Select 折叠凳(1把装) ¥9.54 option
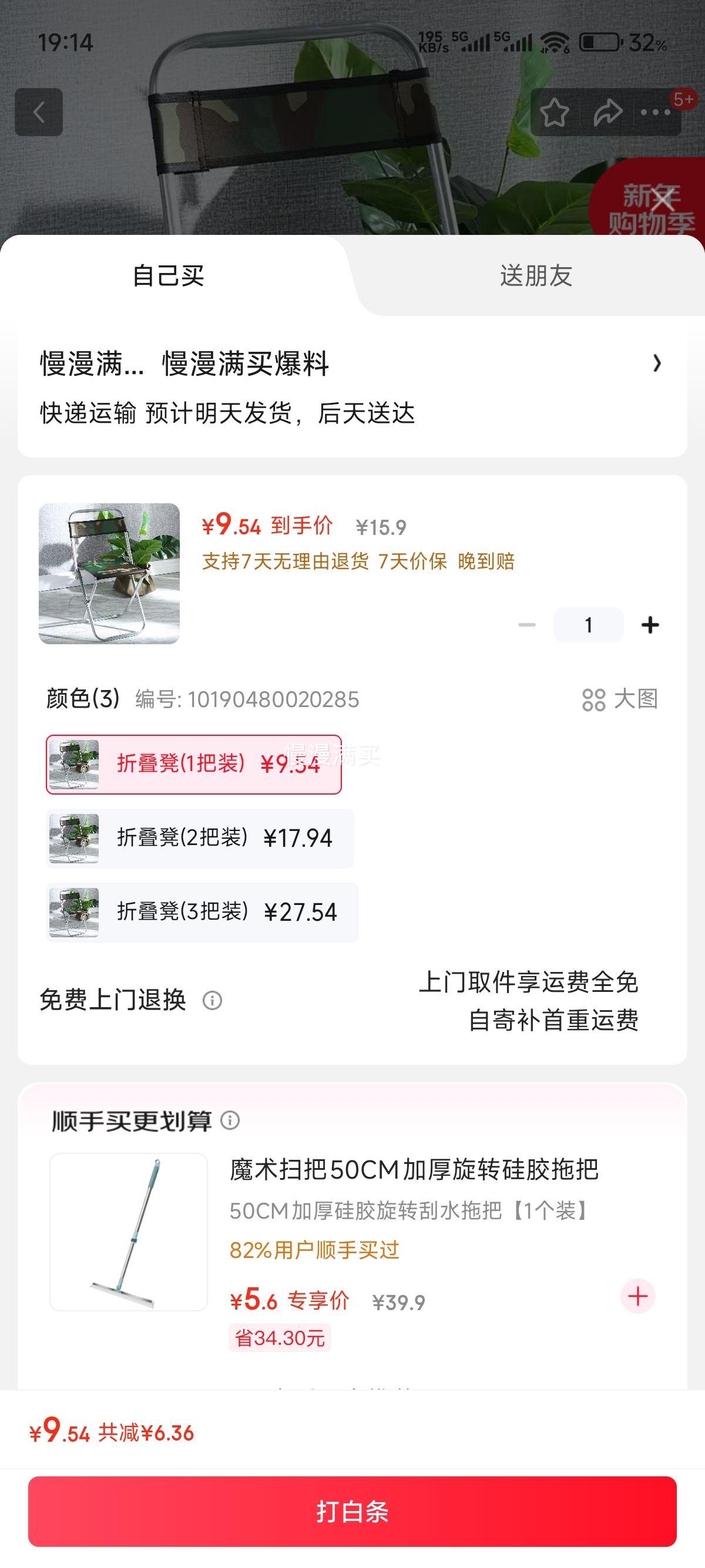The height and width of the screenshot is (1568, 705). (x=194, y=764)
